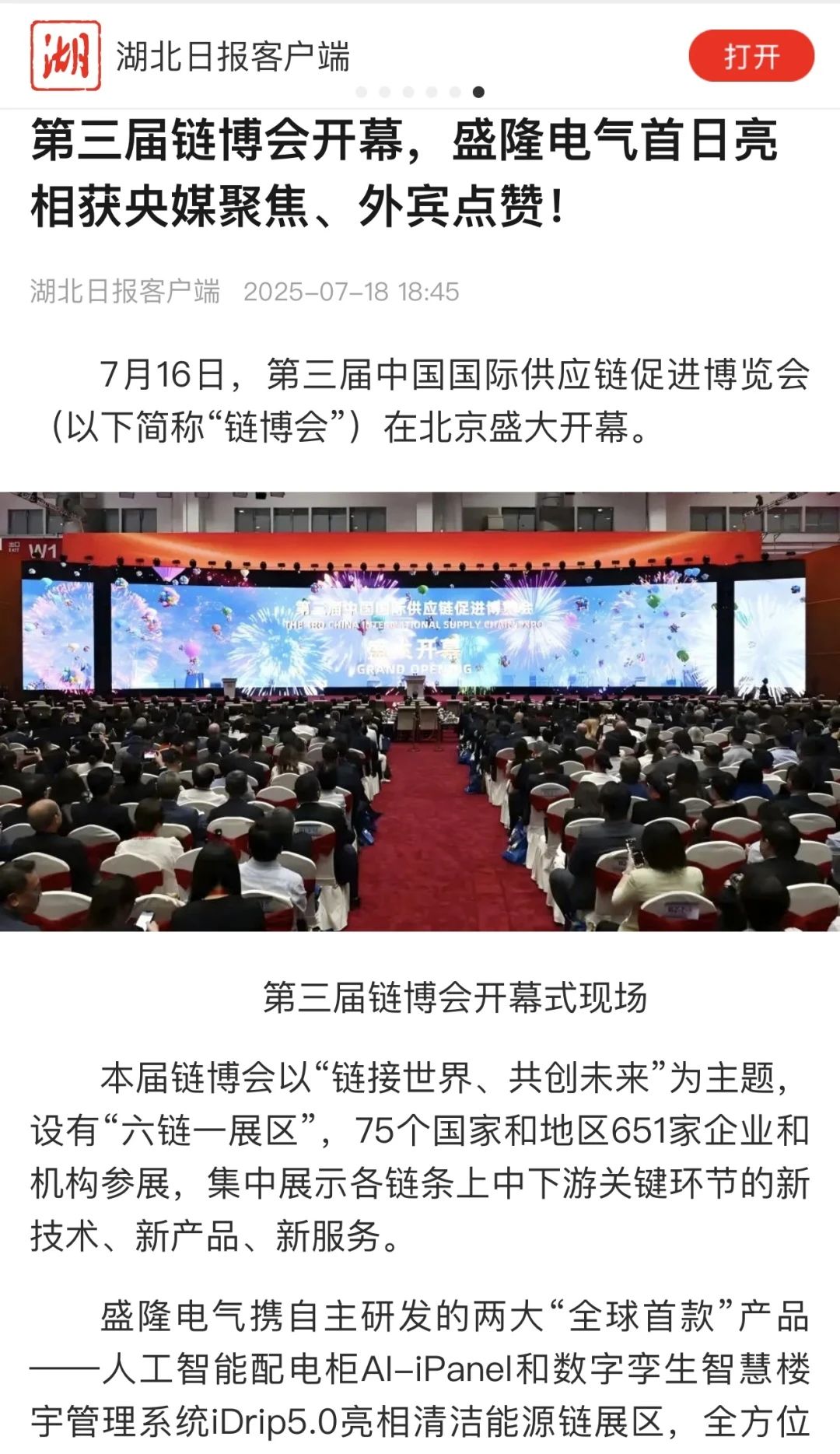View the opening ceremony photo

click(420, 710)
